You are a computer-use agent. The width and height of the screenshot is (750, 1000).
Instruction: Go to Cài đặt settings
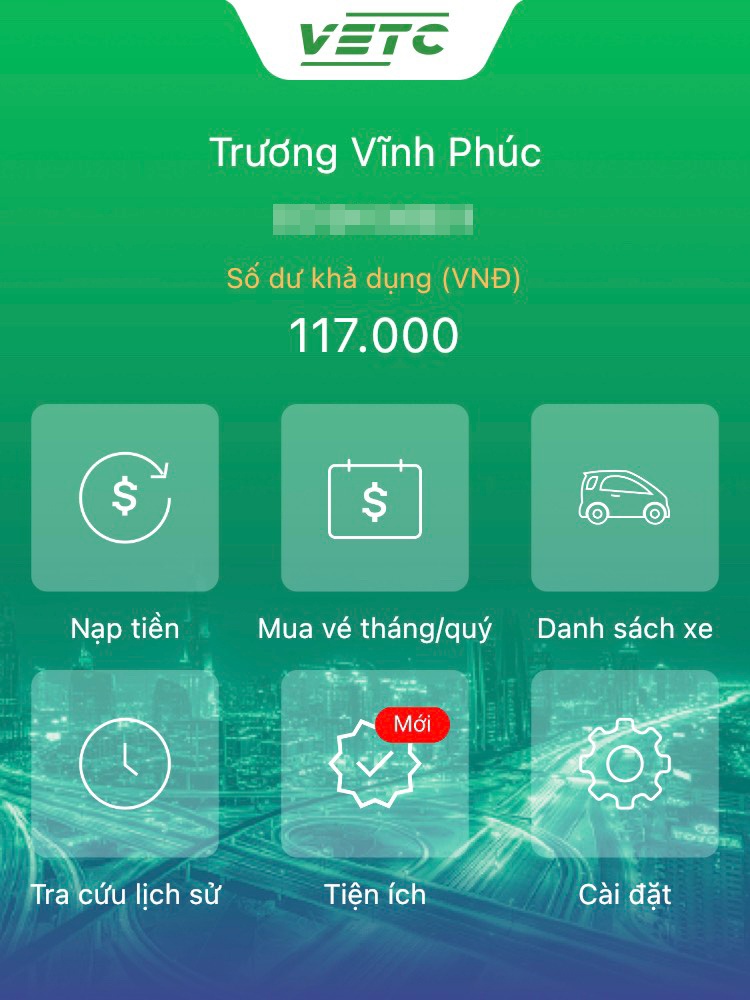click(624, 764)
